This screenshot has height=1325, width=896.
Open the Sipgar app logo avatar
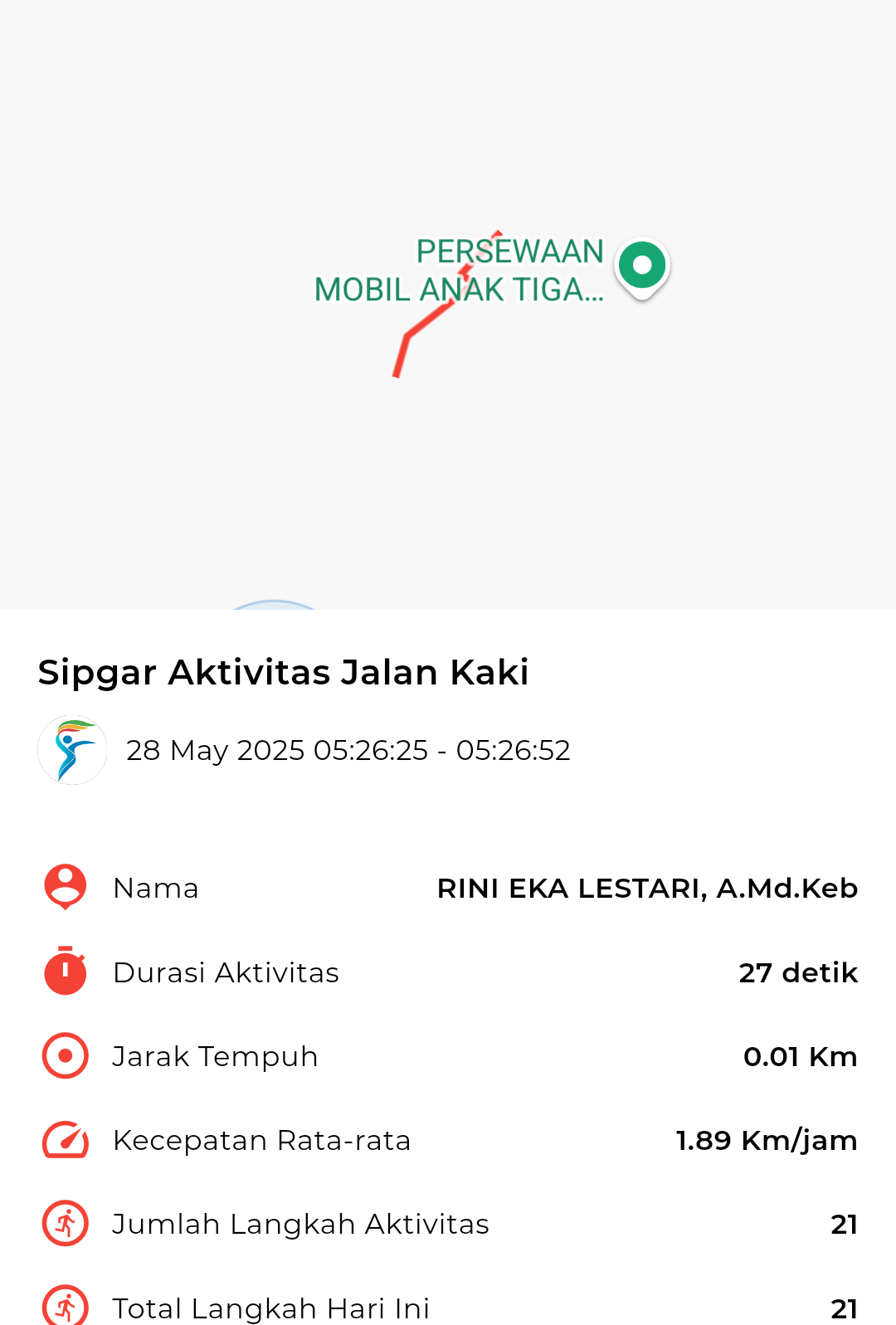point(72,749)
